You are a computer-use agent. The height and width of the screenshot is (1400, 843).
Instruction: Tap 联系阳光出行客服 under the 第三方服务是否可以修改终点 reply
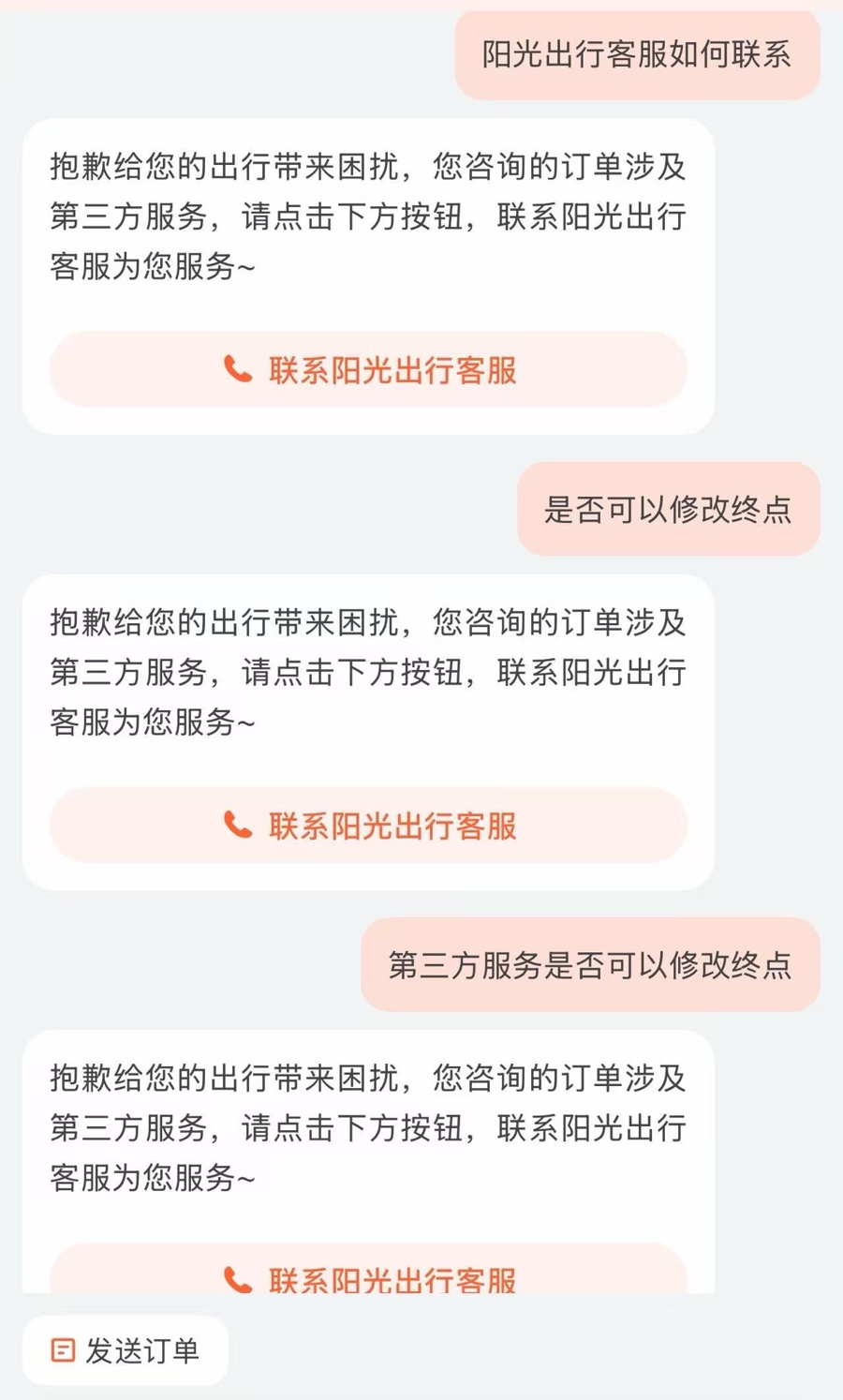click(x=368, y=1274)
